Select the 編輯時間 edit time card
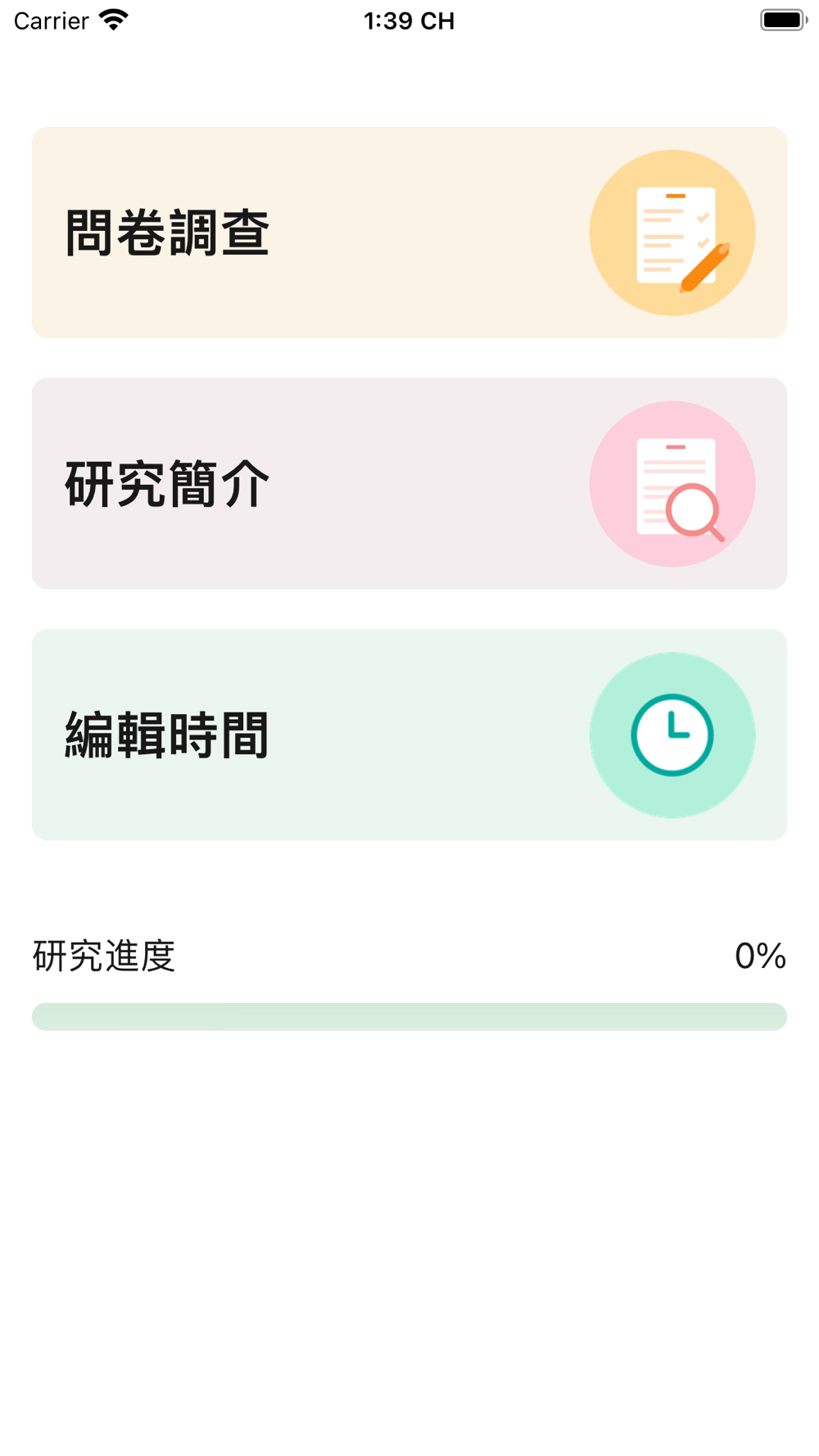The image size is (819, 1456). (x=409, y=735)
